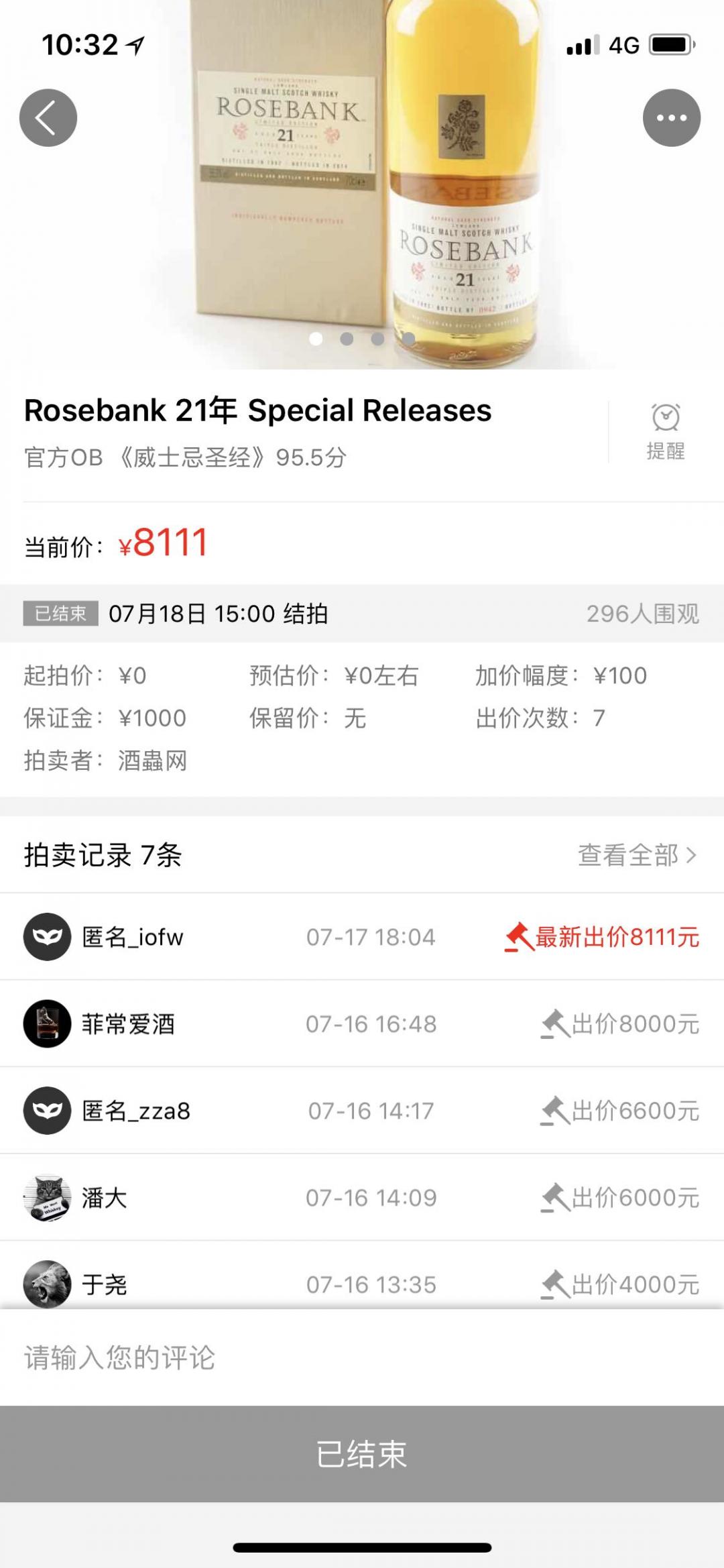Tap the 已结束 button at the bottom
This screenshot has height=1568, width=724.
(x=362, y=1454)
